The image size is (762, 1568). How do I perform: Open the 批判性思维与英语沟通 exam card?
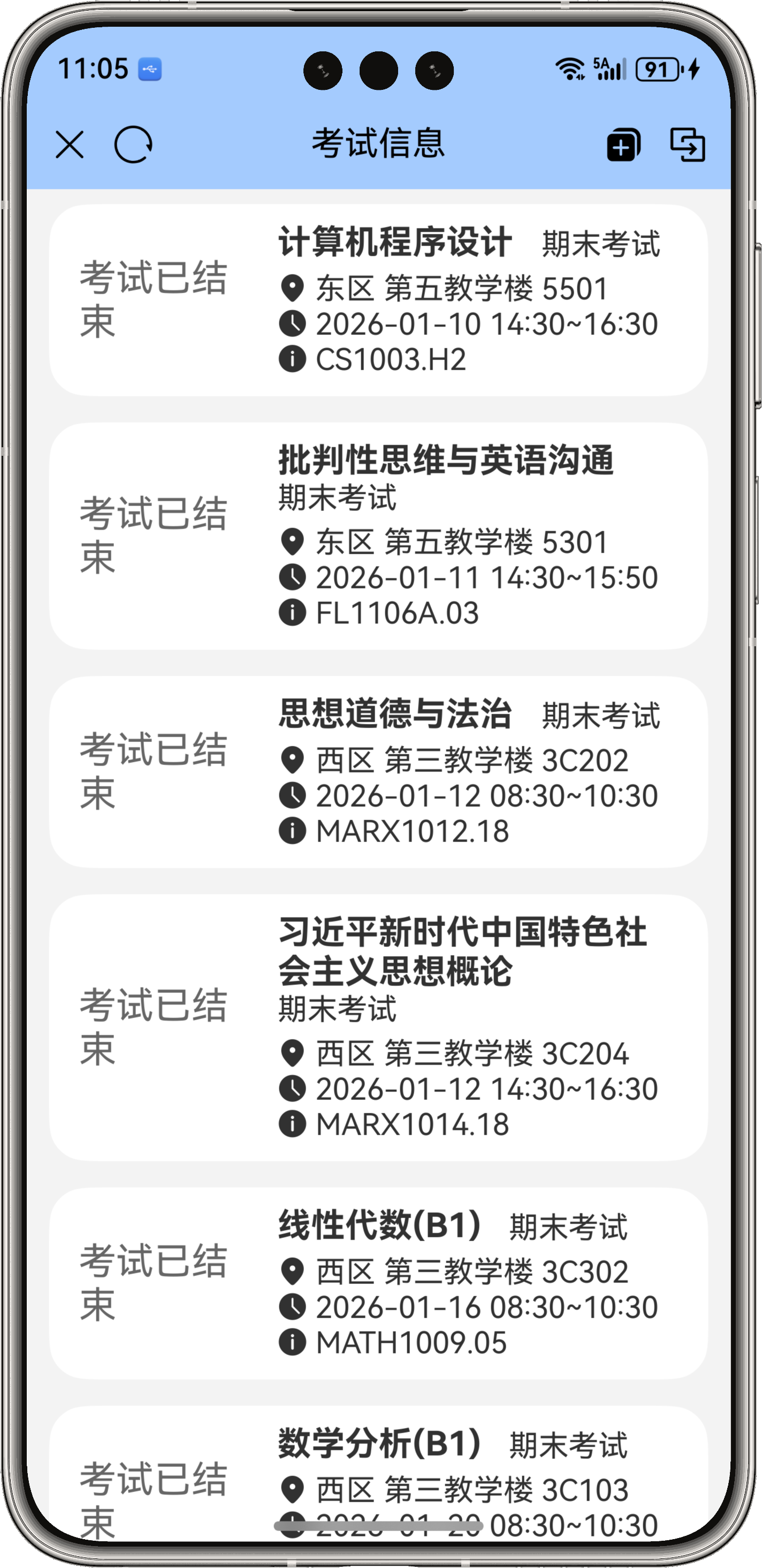(x=378, y=536)
